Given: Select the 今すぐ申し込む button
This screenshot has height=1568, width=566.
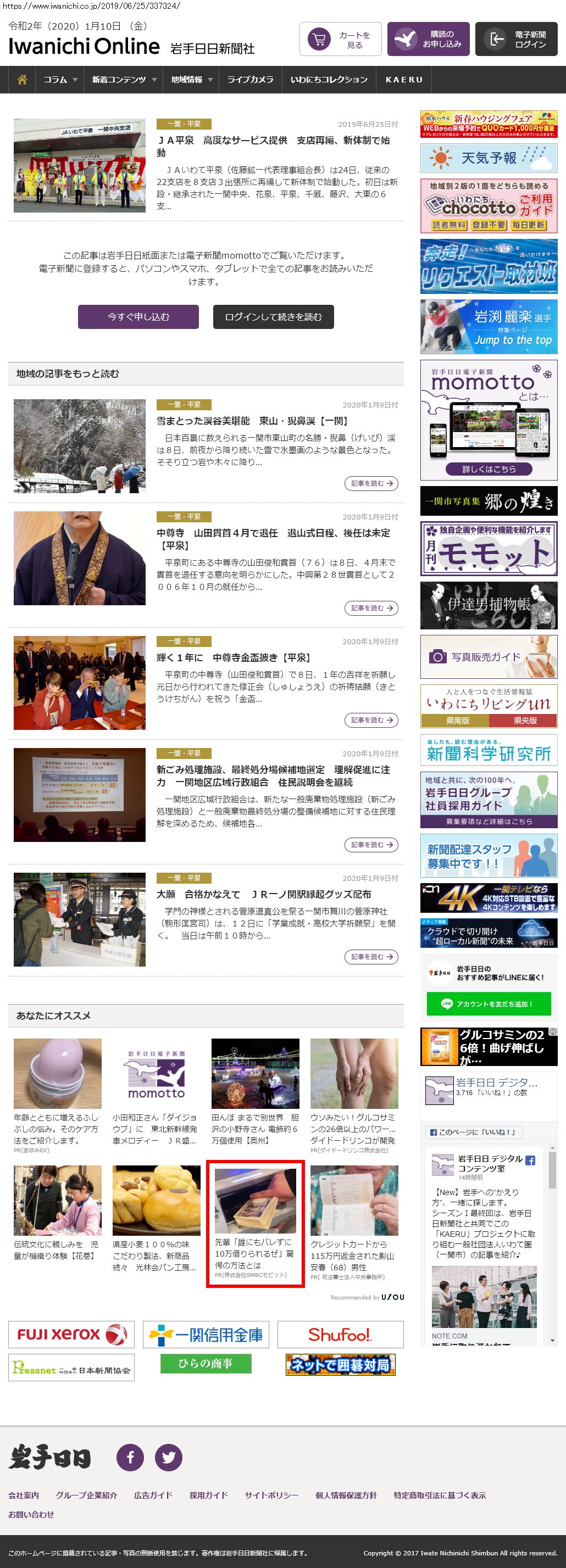Looking at the screenshot, I should click(x=138, y=317).
